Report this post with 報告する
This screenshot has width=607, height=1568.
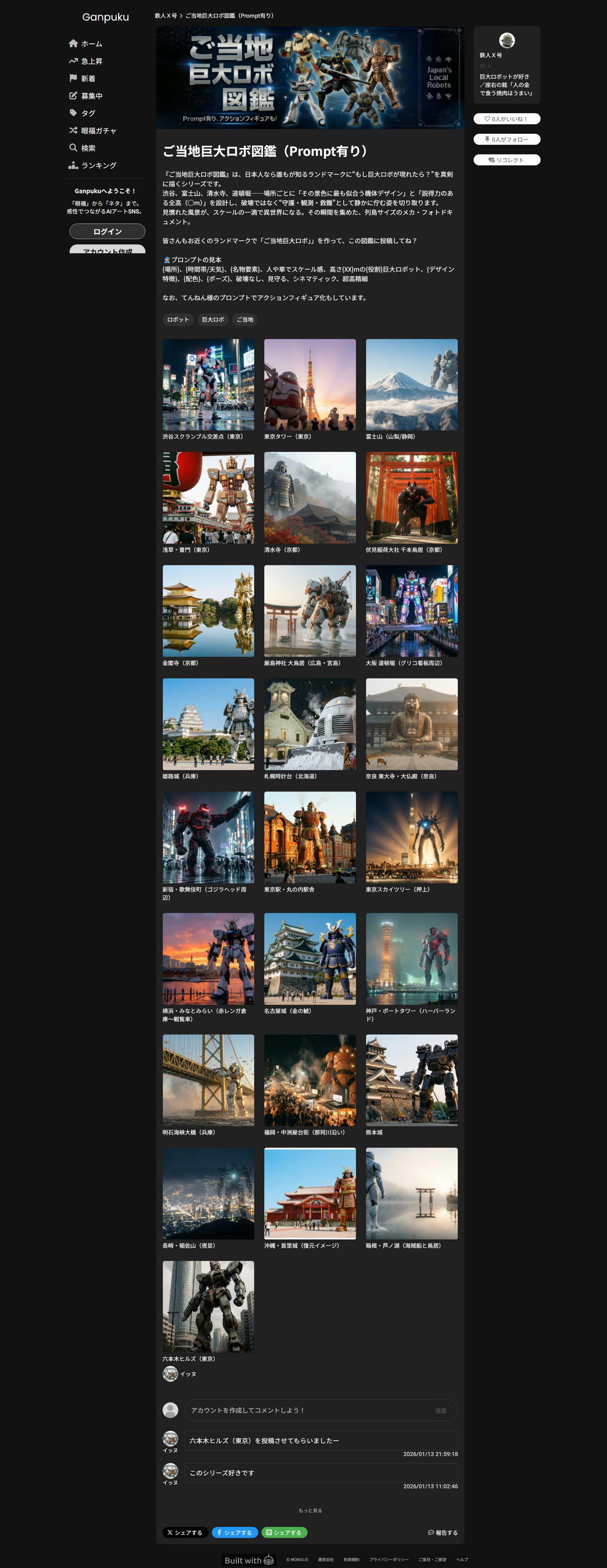(x=443, y=1533)
